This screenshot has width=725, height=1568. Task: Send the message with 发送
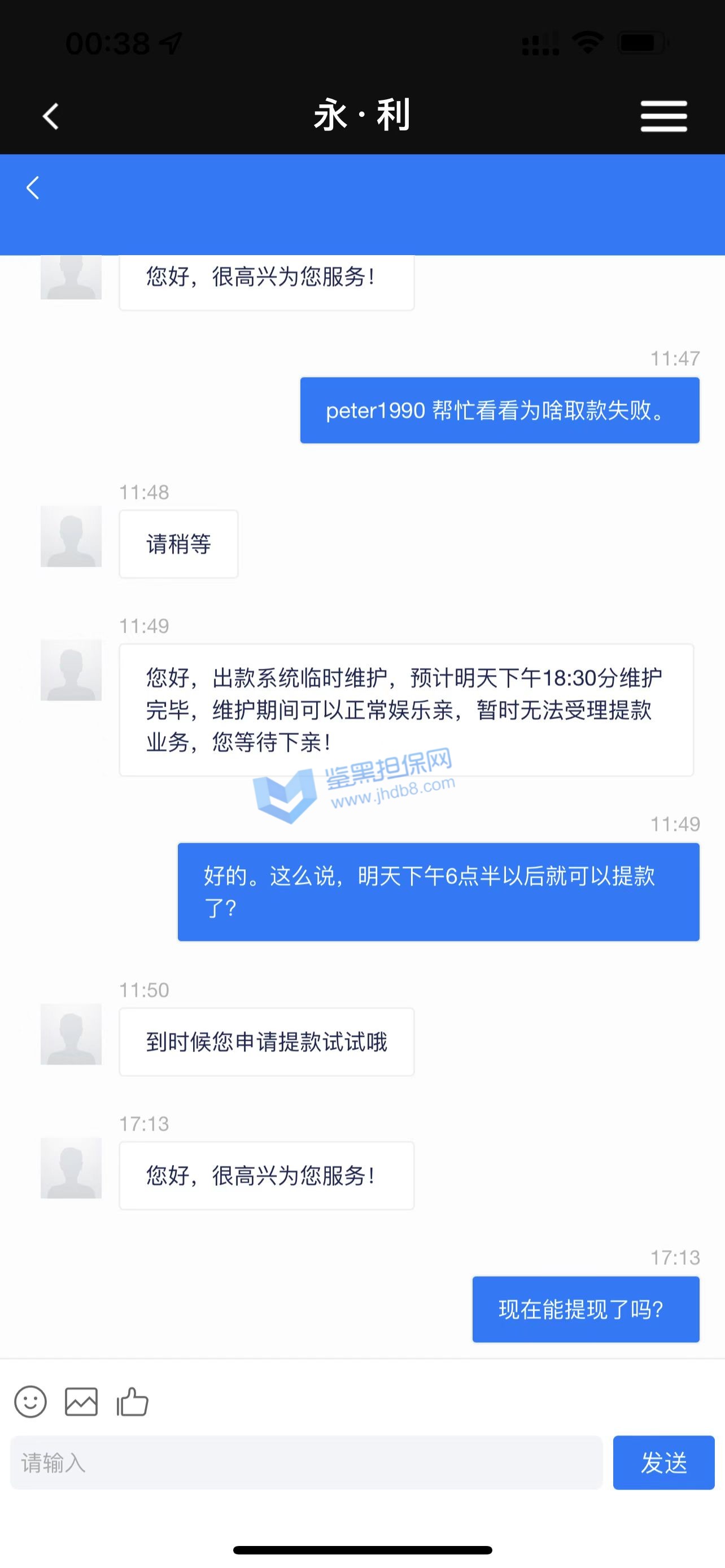click(663, 1462)
